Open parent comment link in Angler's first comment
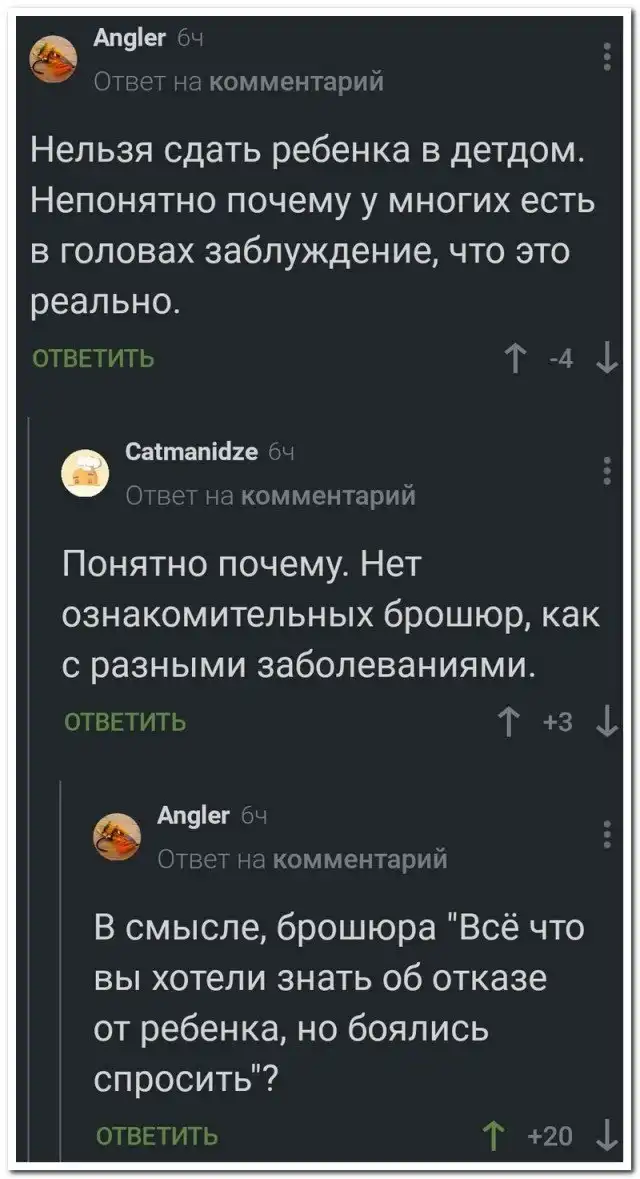This screenshot has height=1179, width=640. [x=295, y=81]
